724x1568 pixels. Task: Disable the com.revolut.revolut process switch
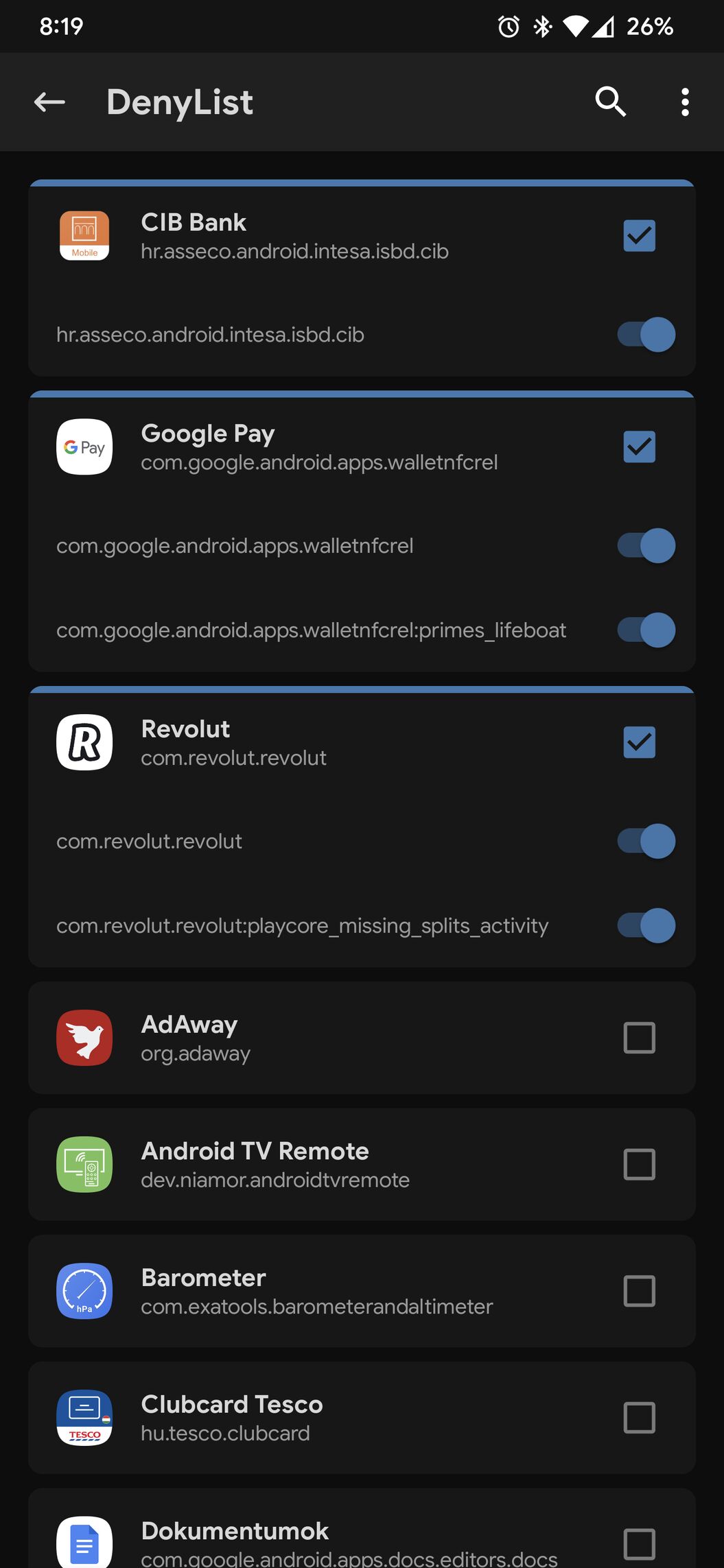coord(646,842)
